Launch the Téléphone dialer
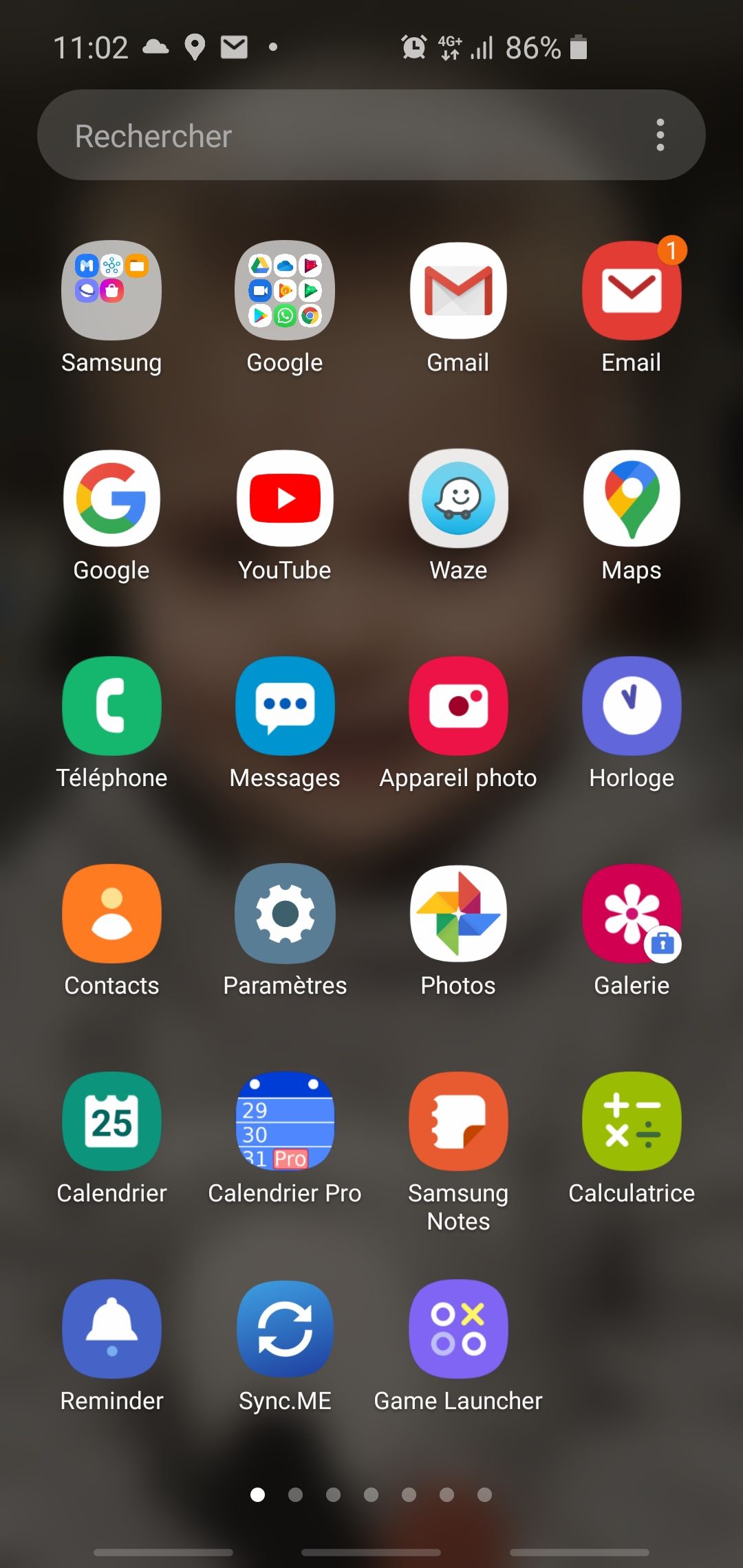The width and height of the screenshot is (743, 1568). click(x=111, y=706)
